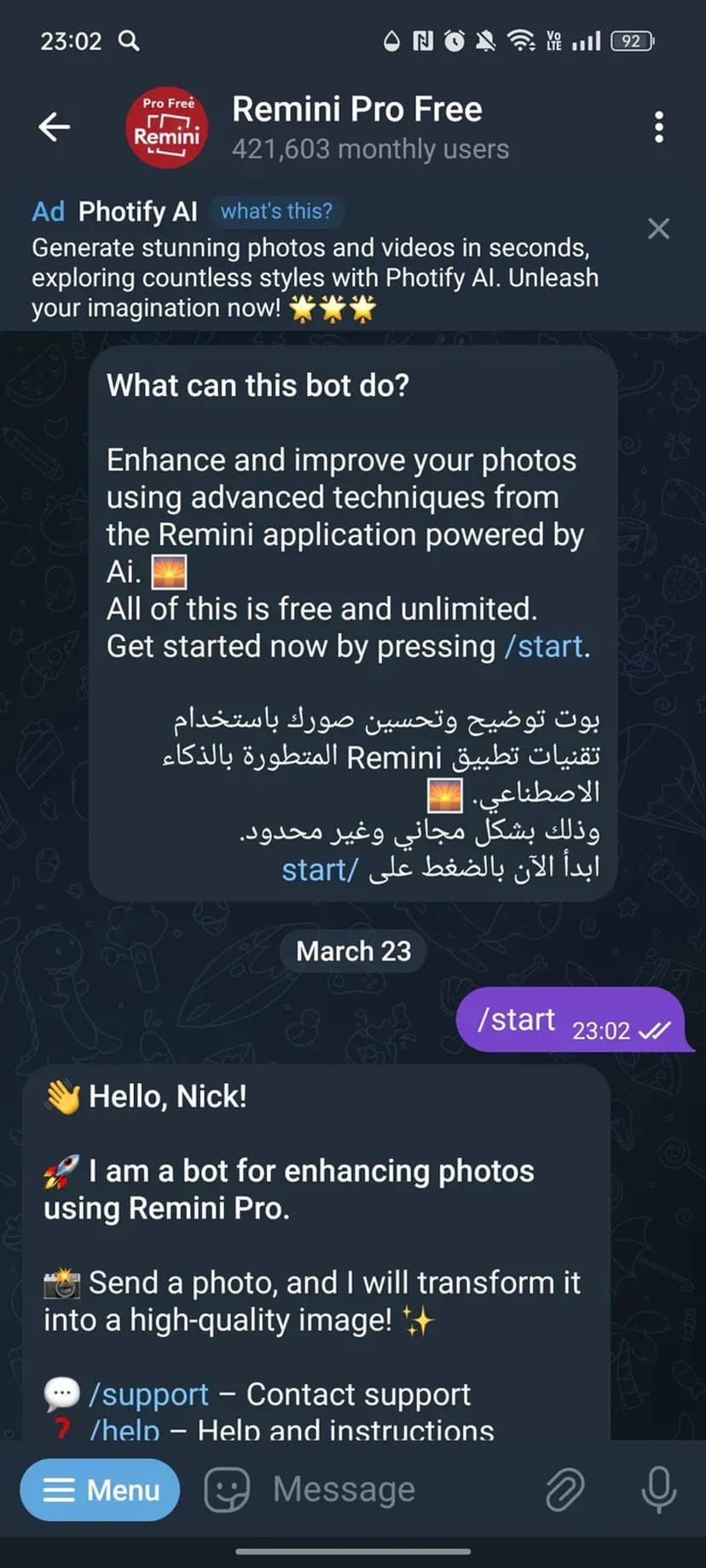Dismiss the Photify AI ad banner
Screen dimensions: 706x1568
(x=658, y=228)
